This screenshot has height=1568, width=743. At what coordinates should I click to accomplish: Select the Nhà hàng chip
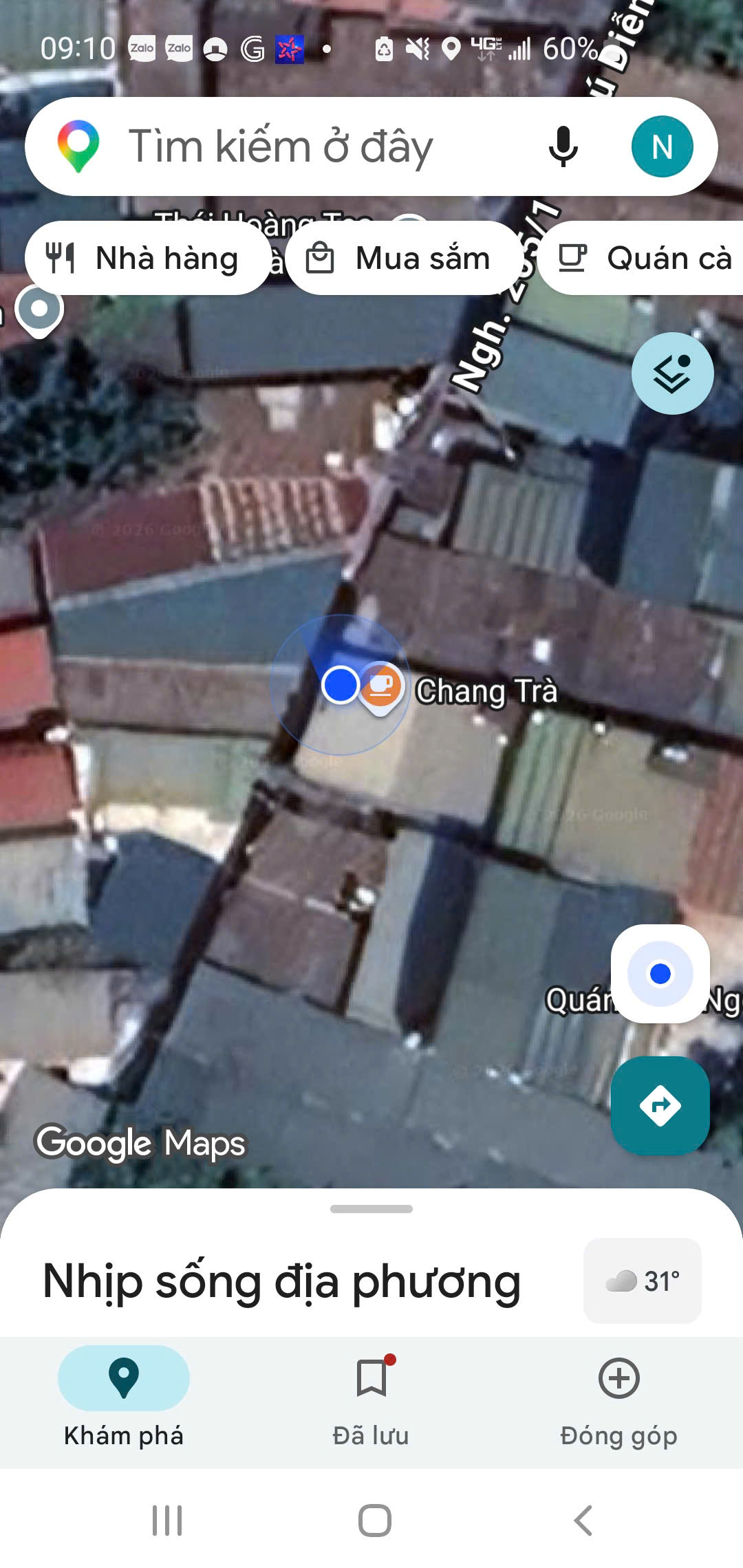pyautogui.click(x=148, y=258)
